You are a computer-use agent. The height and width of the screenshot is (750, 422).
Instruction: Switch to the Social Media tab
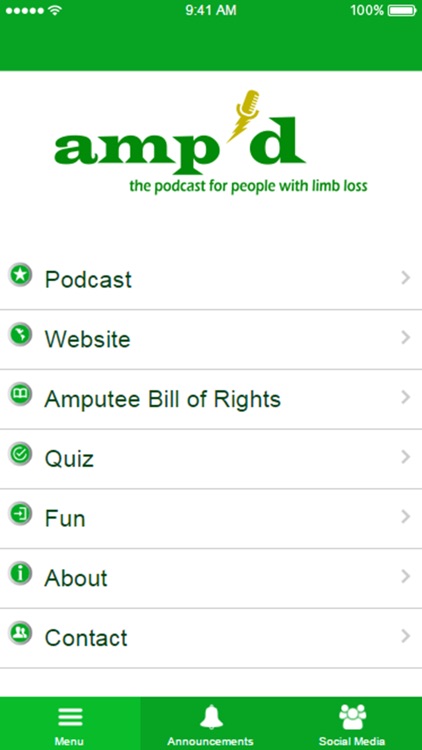point(352,723)
